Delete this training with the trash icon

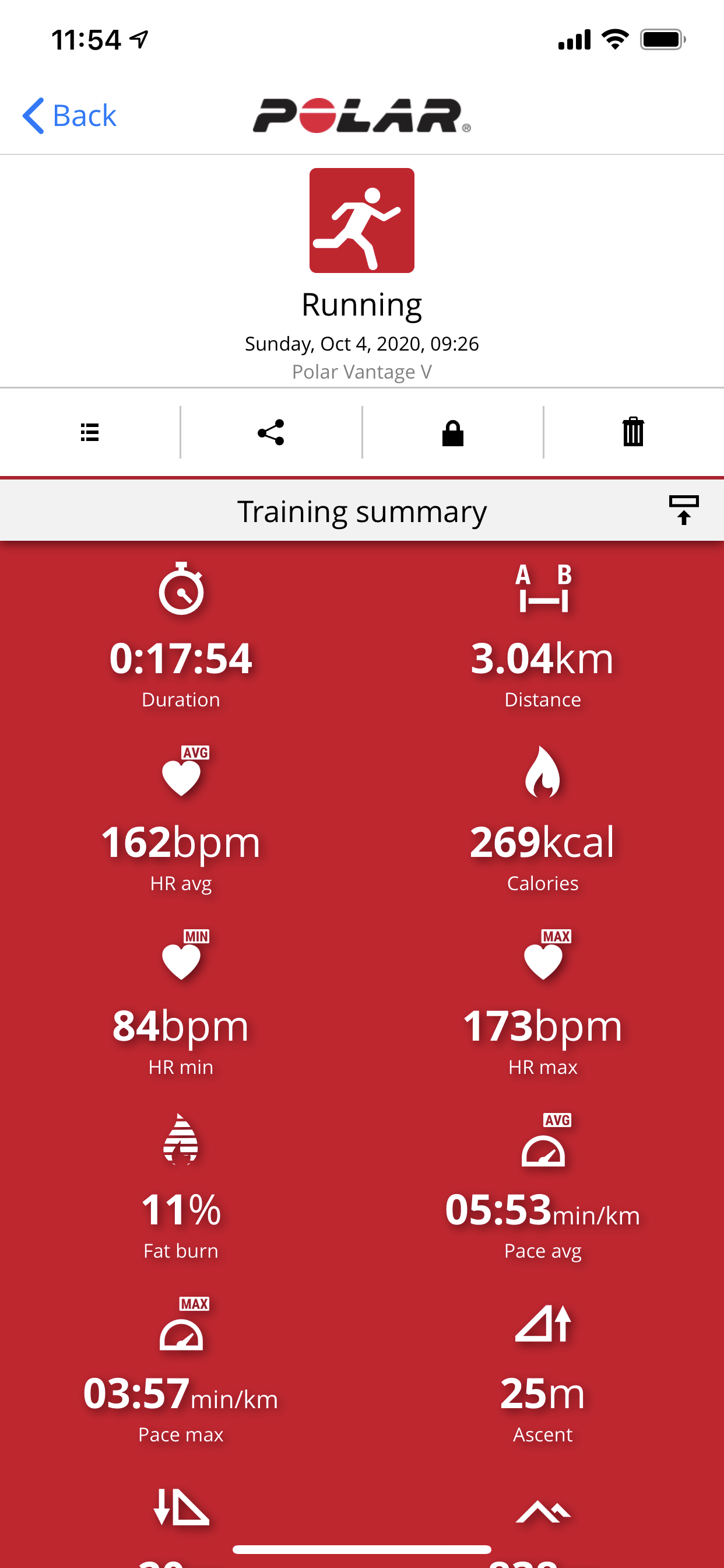pos(632,432)
